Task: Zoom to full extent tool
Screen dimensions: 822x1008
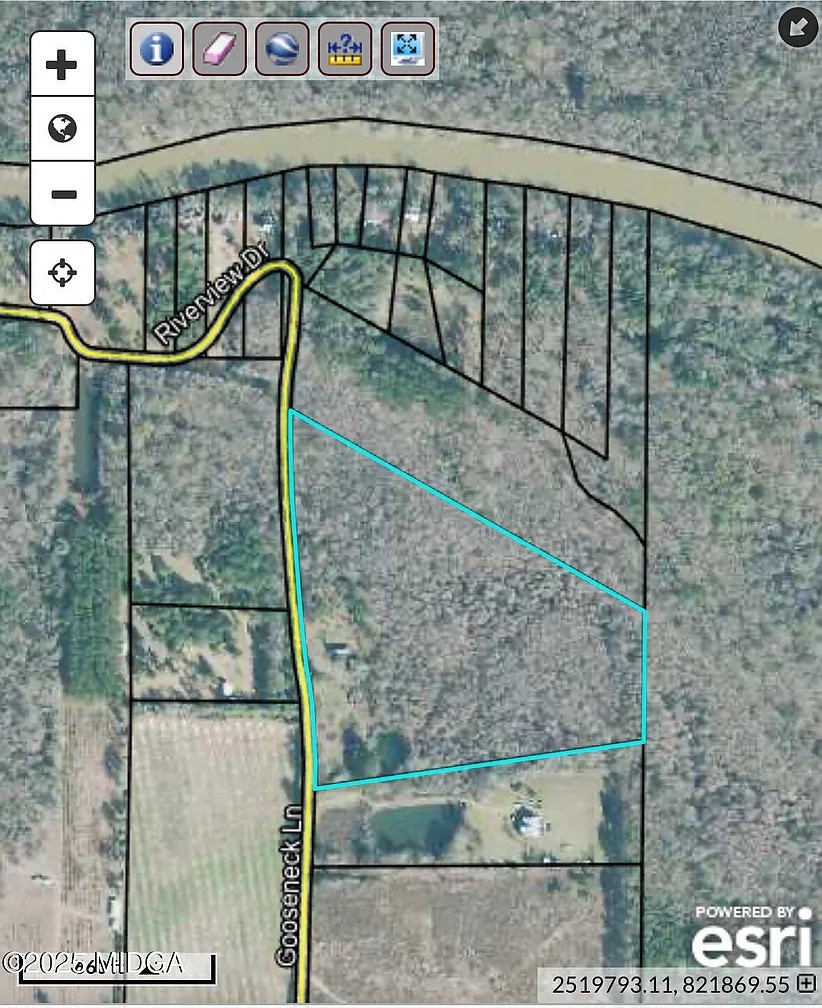Action: (x=407, y=48)
